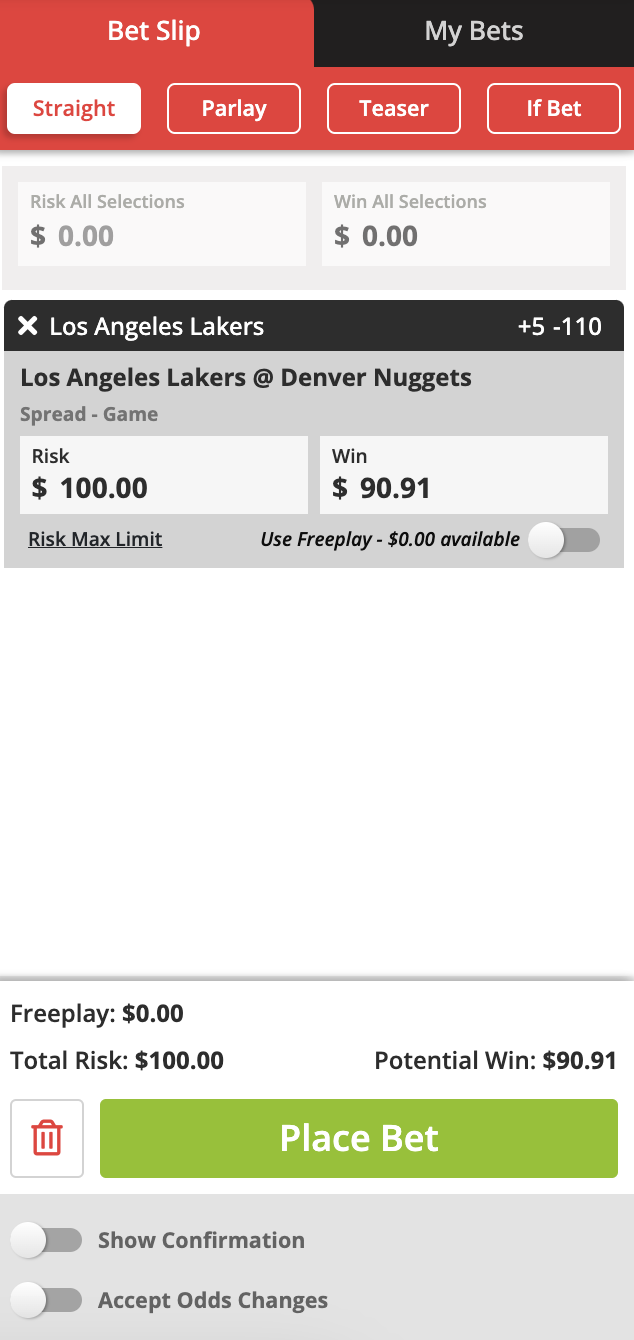Enable Show Confirmation
The image size is (634, 1340).
coord(46,1240)
